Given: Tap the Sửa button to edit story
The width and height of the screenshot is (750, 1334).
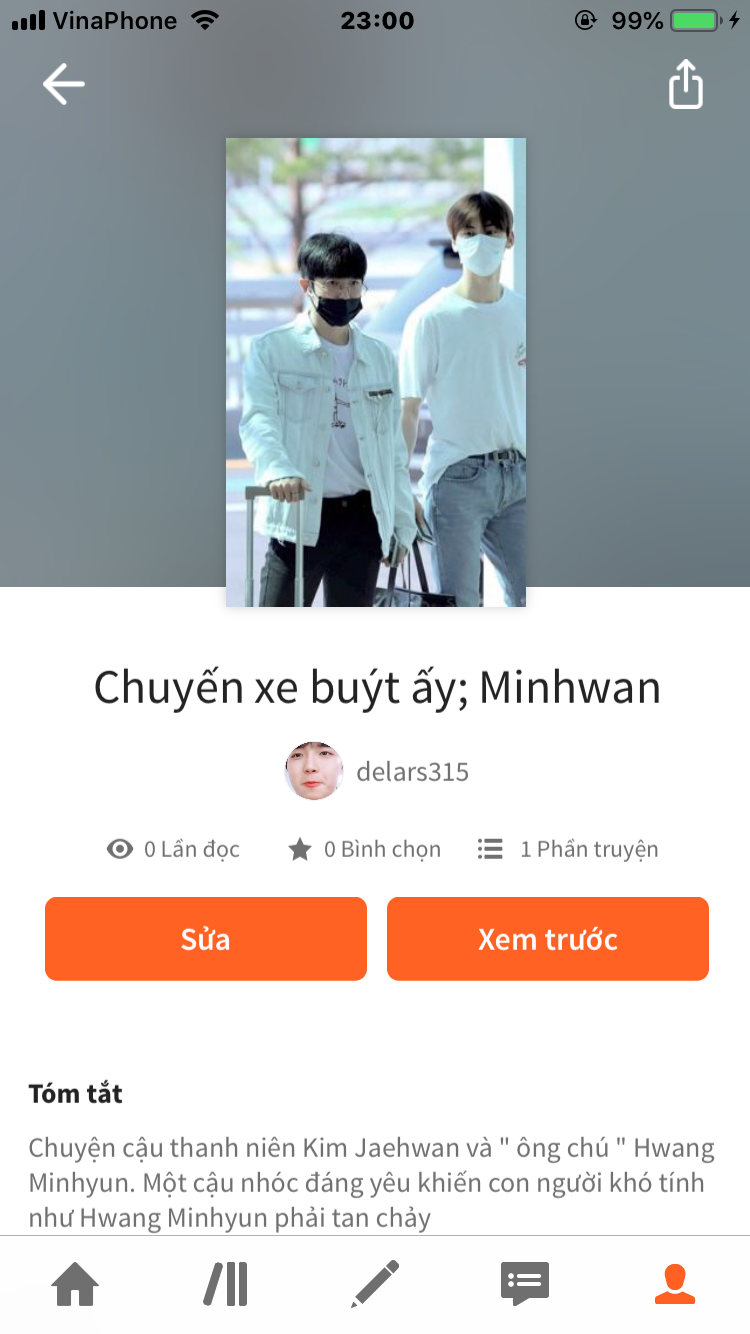Looking at the screenshot, I should pos(206,939).
